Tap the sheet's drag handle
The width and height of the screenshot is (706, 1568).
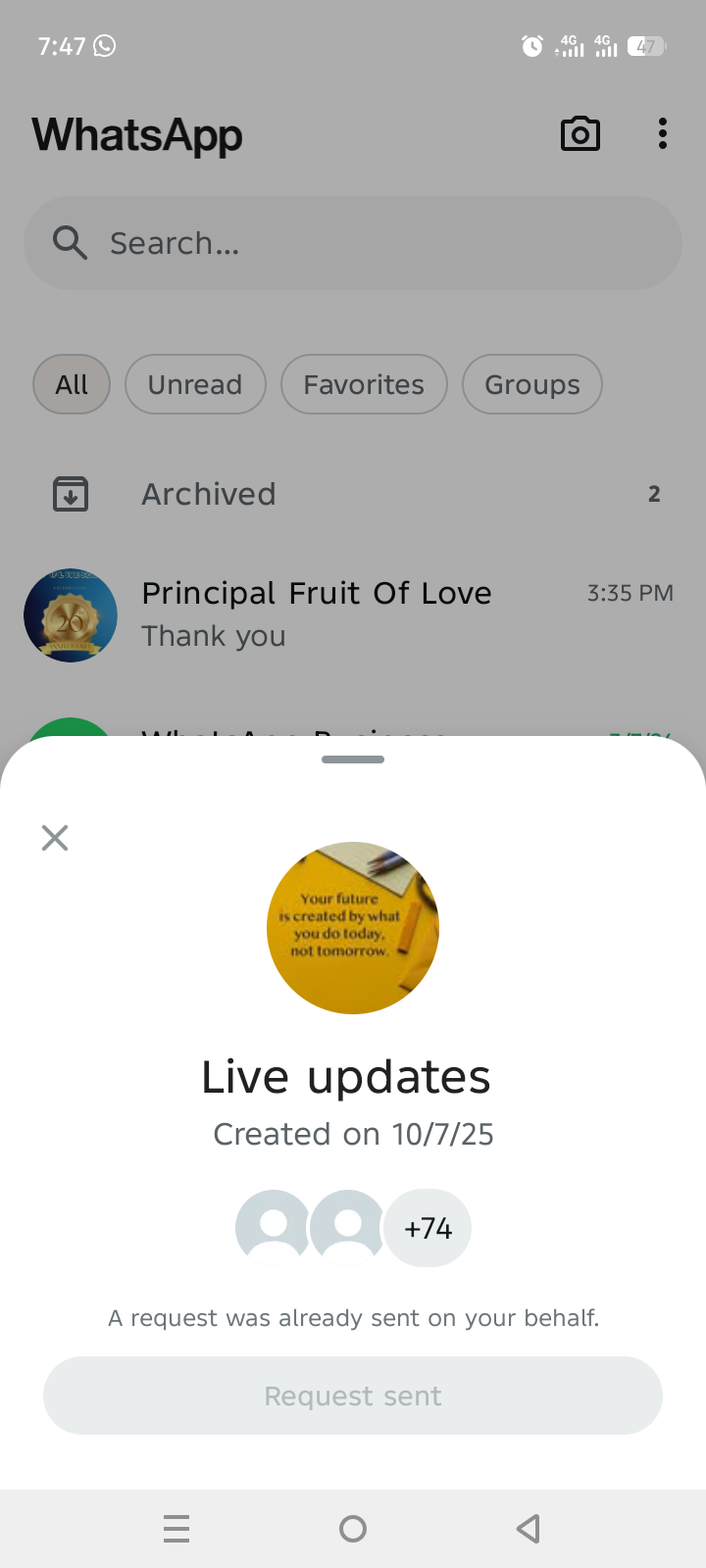pos(353,759)
